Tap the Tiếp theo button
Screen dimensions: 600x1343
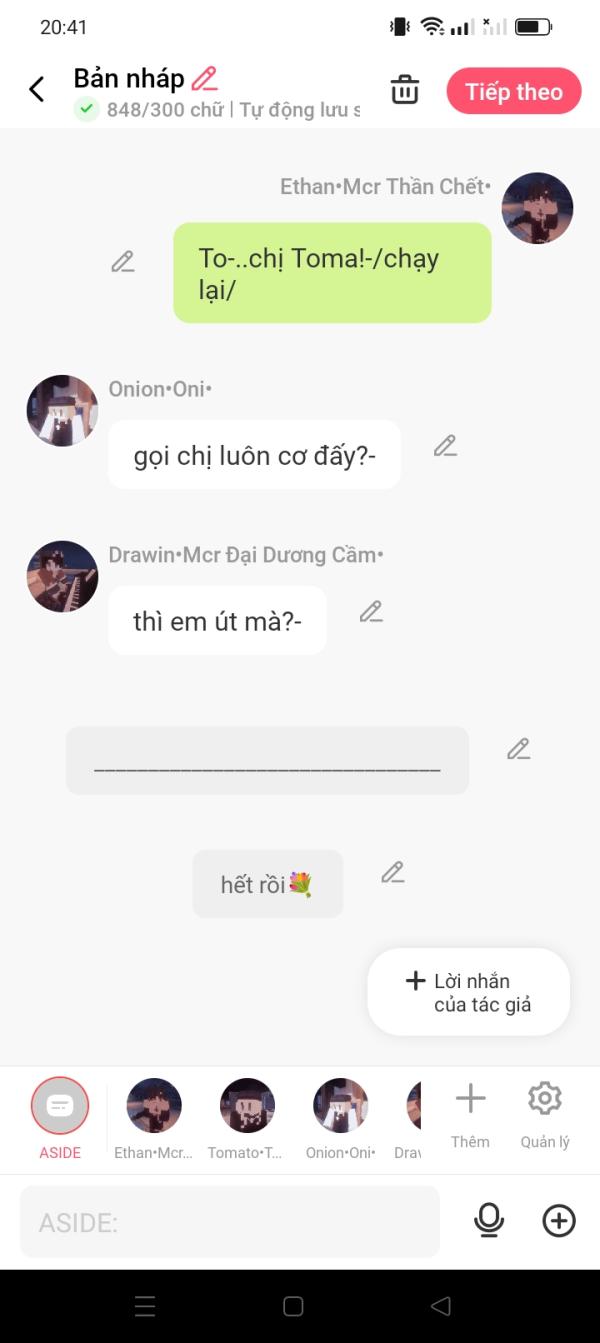pyautogui.click(x=514, y=91)
